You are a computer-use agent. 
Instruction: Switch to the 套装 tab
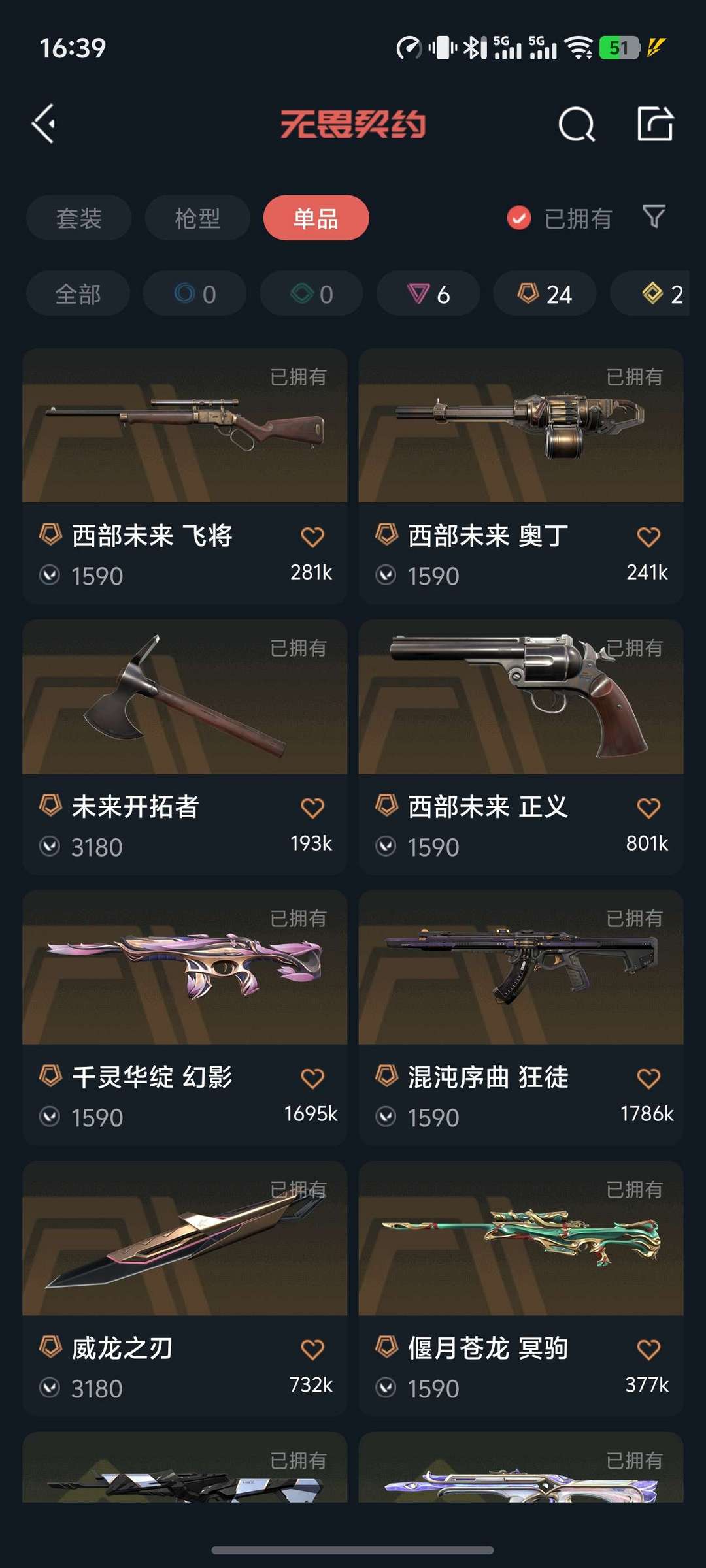[79, 218]
